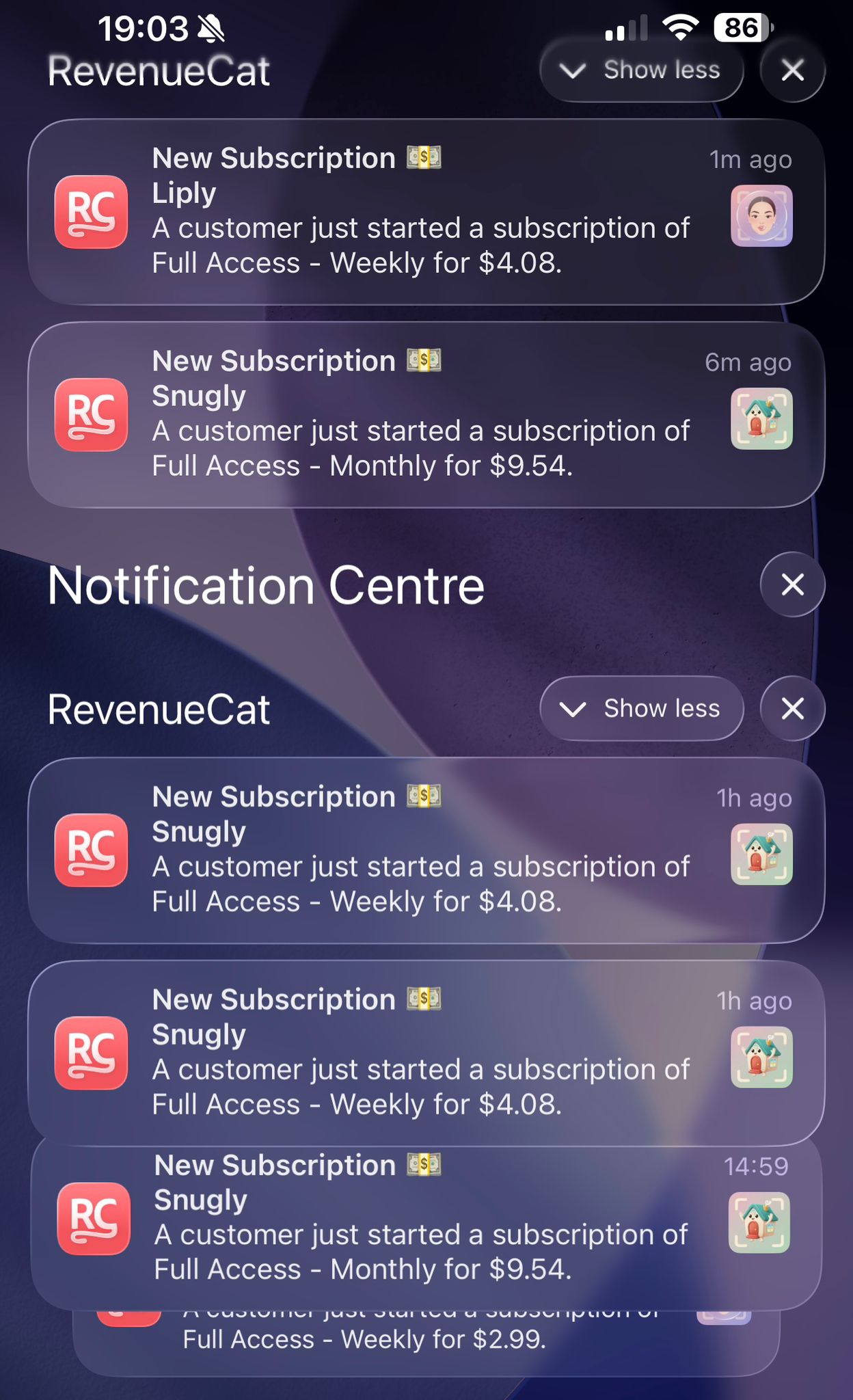The height and width of the screenshot is (1400, 853).
Task: Dismiss the top RevenueCat notification group
Action: (x=792, y=70)
